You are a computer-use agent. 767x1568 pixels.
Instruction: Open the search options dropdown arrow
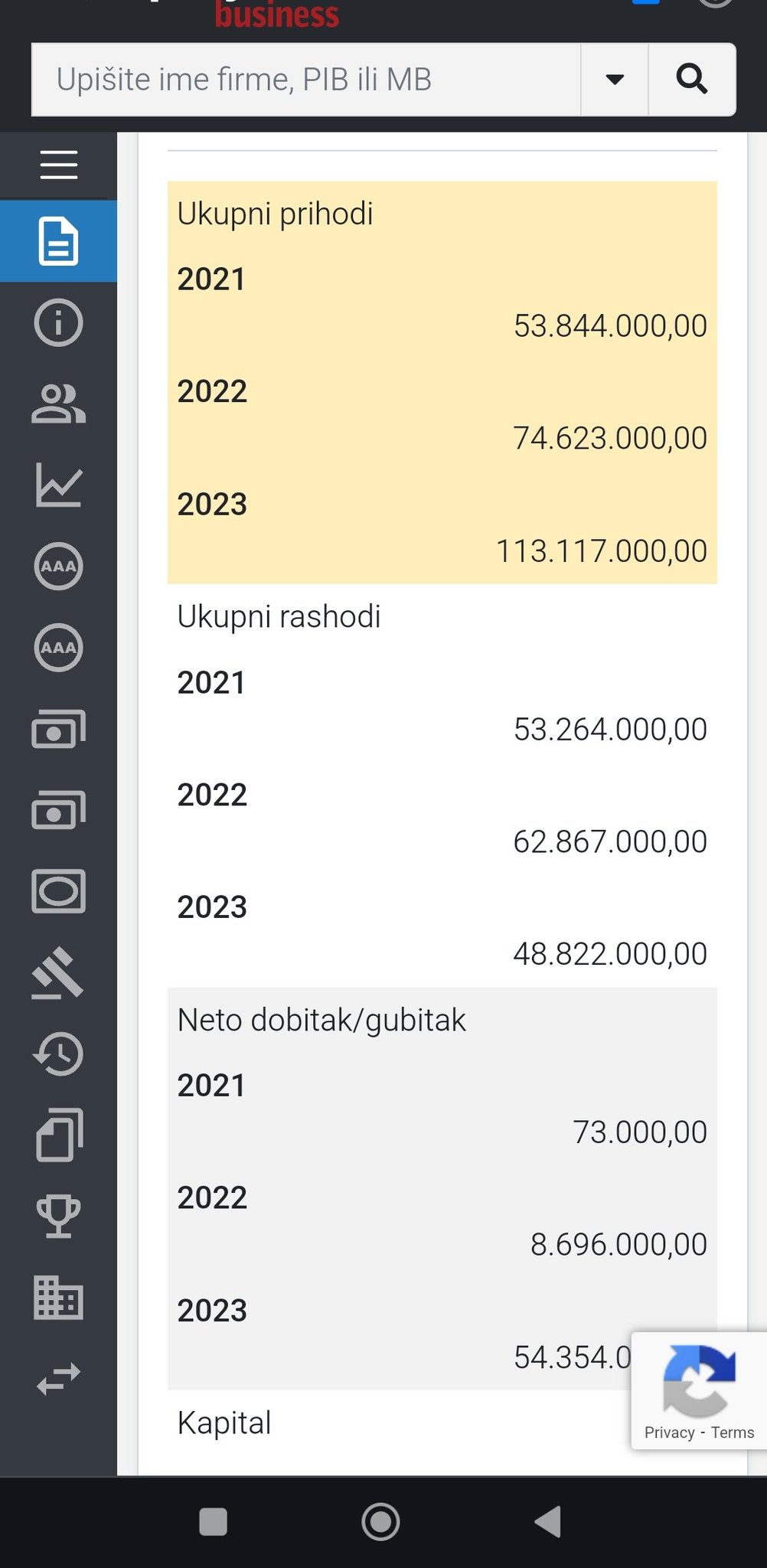pos(615,80)
